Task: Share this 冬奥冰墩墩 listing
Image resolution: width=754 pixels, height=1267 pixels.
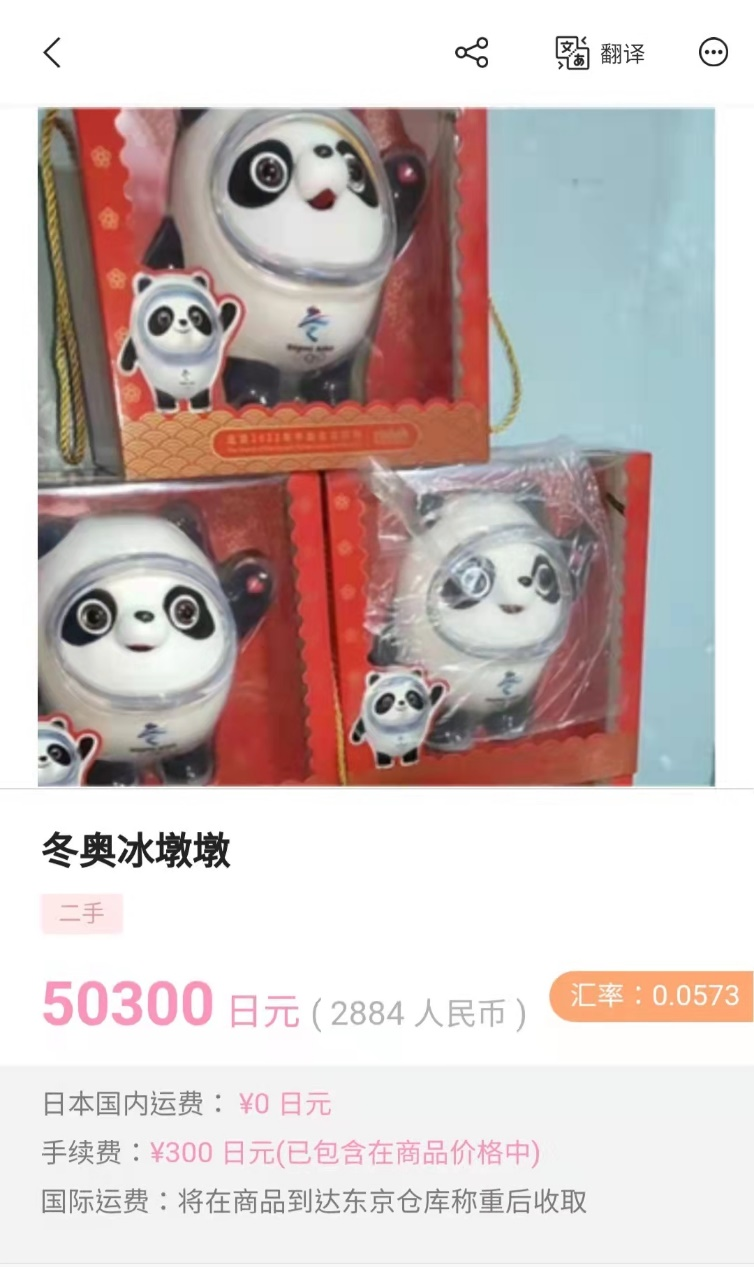Action: point(471,53)
